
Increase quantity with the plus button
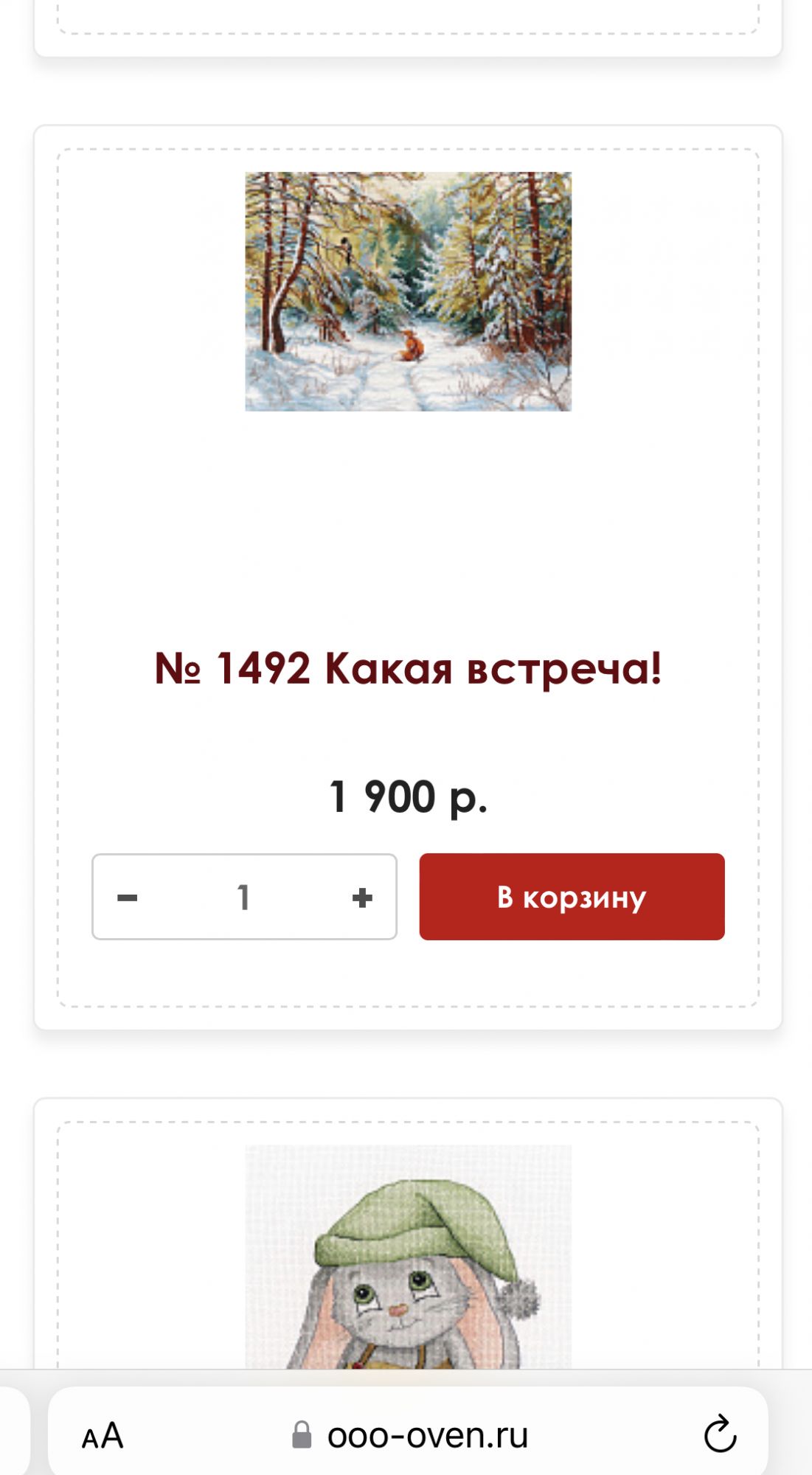[362, 898]
